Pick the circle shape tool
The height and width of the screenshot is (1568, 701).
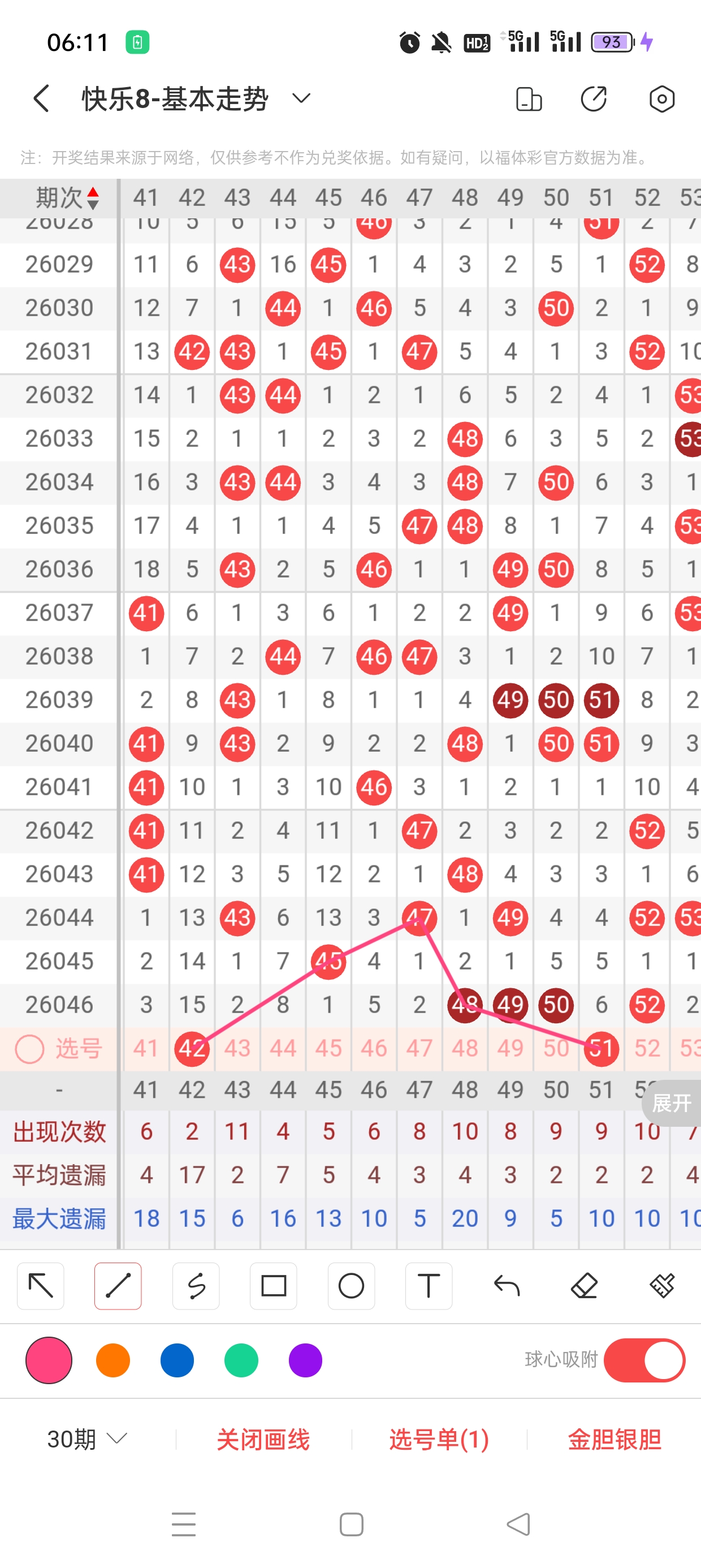click(351, 1286)
